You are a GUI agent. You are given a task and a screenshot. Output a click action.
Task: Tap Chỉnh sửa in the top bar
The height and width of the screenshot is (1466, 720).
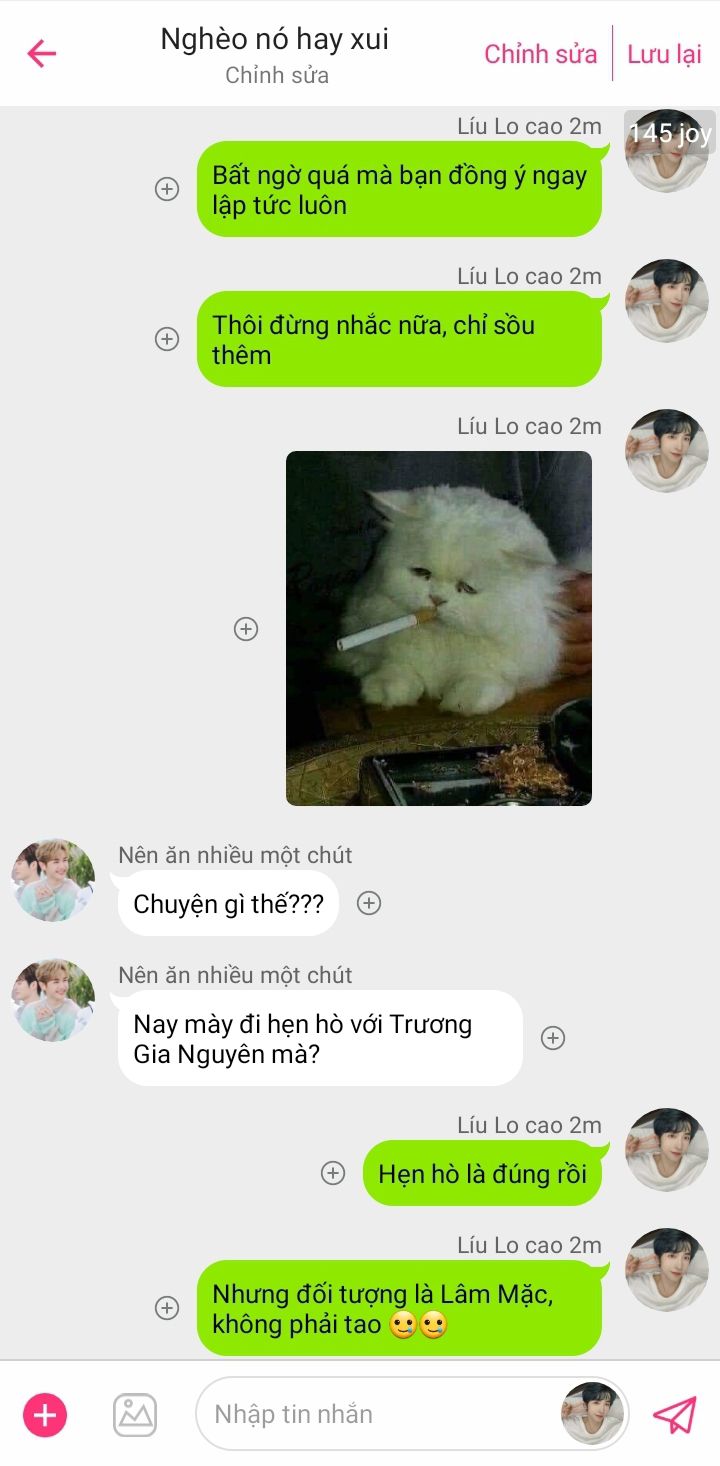(x=540, y=54)
